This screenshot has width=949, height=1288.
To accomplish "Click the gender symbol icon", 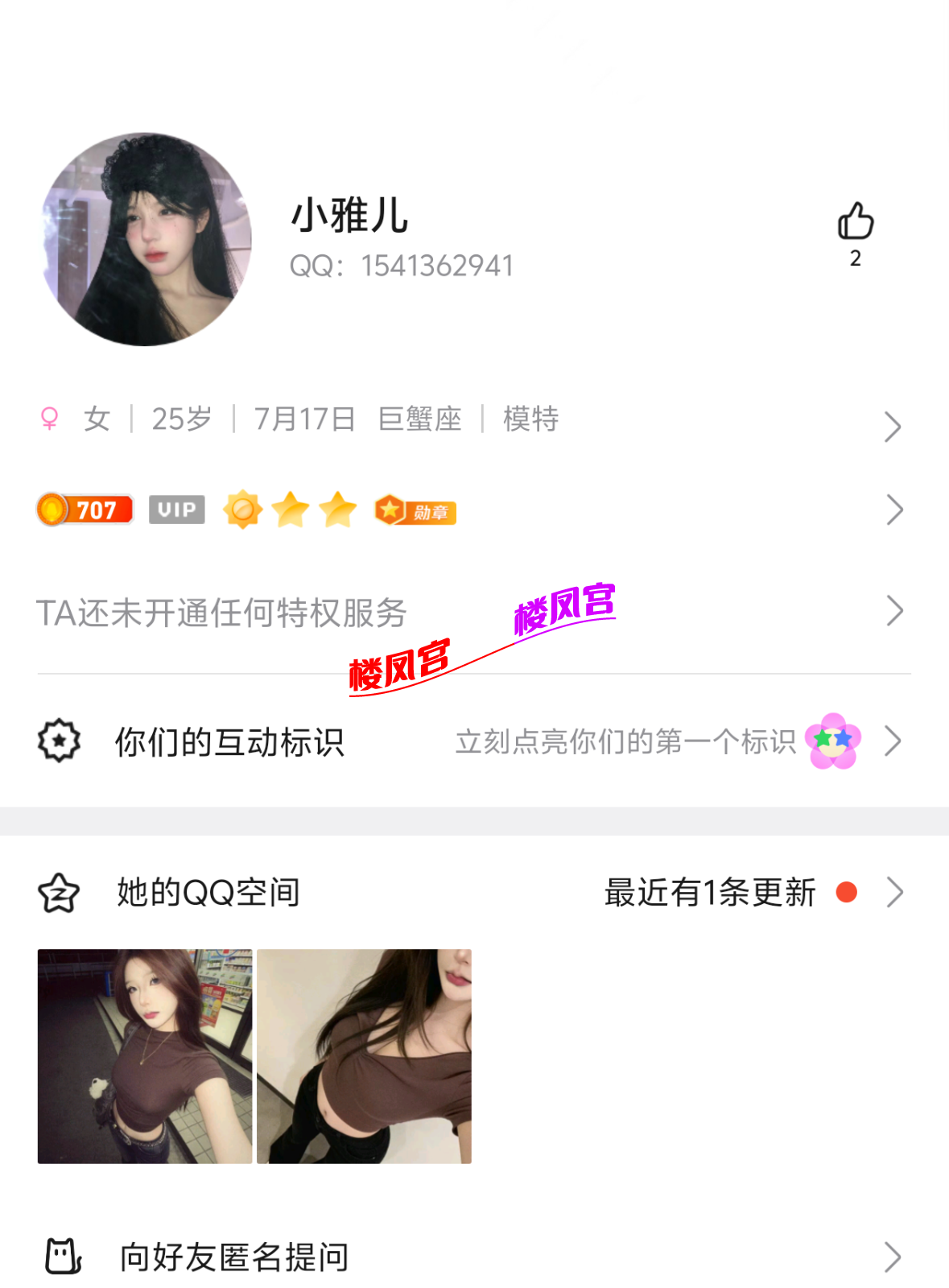I will [x=50, y=419].
